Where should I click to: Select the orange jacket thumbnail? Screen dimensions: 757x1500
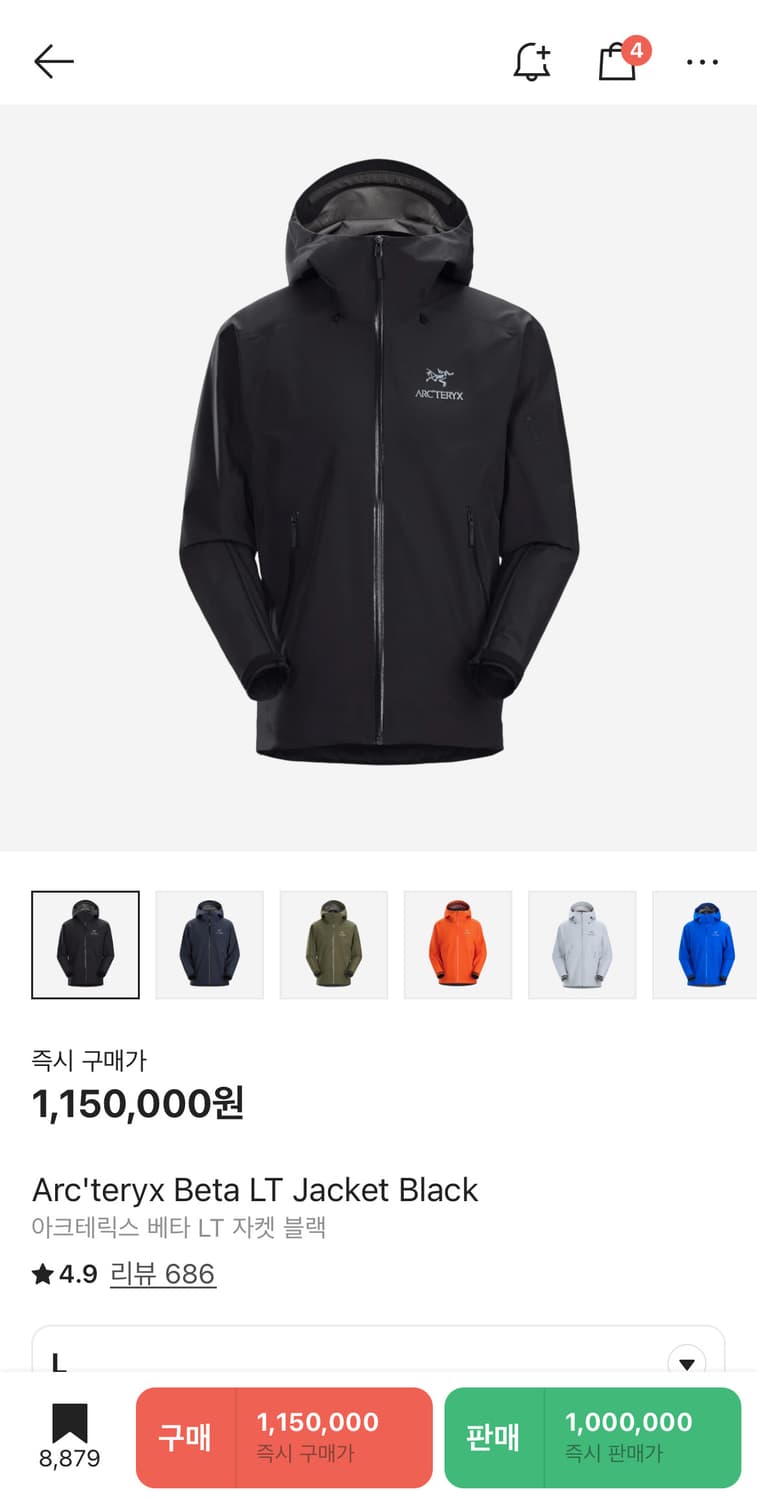tap(458, 945)
